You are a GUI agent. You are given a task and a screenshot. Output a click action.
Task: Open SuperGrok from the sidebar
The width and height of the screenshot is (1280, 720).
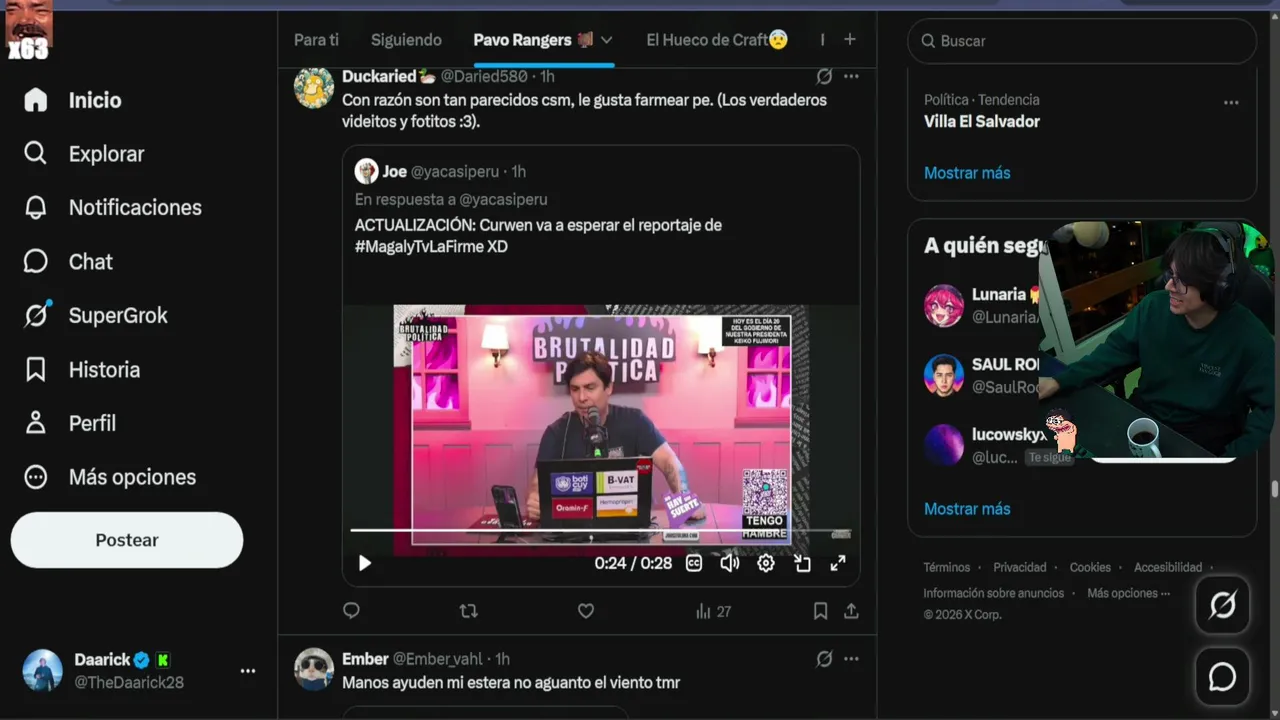coord(96,316)
